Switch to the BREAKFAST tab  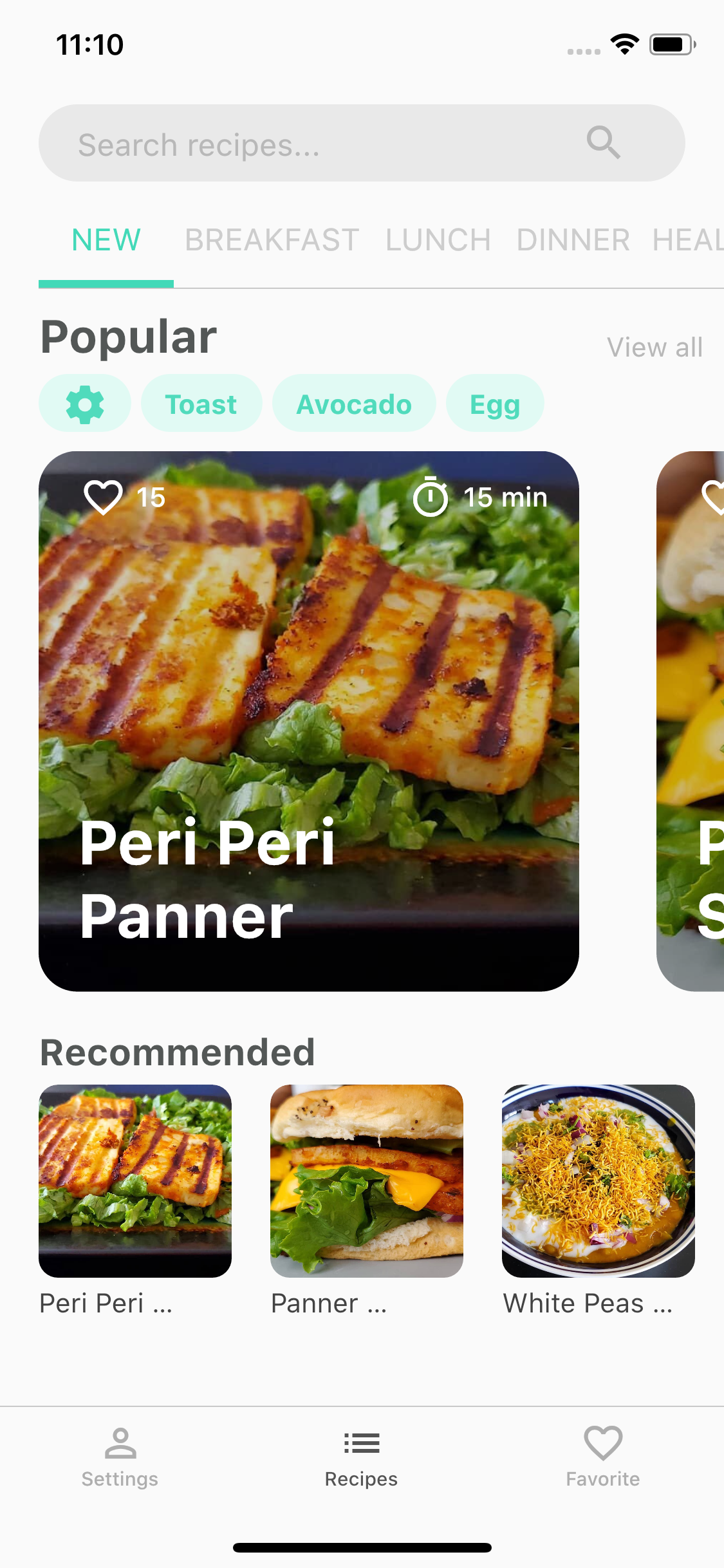point(272,240)
